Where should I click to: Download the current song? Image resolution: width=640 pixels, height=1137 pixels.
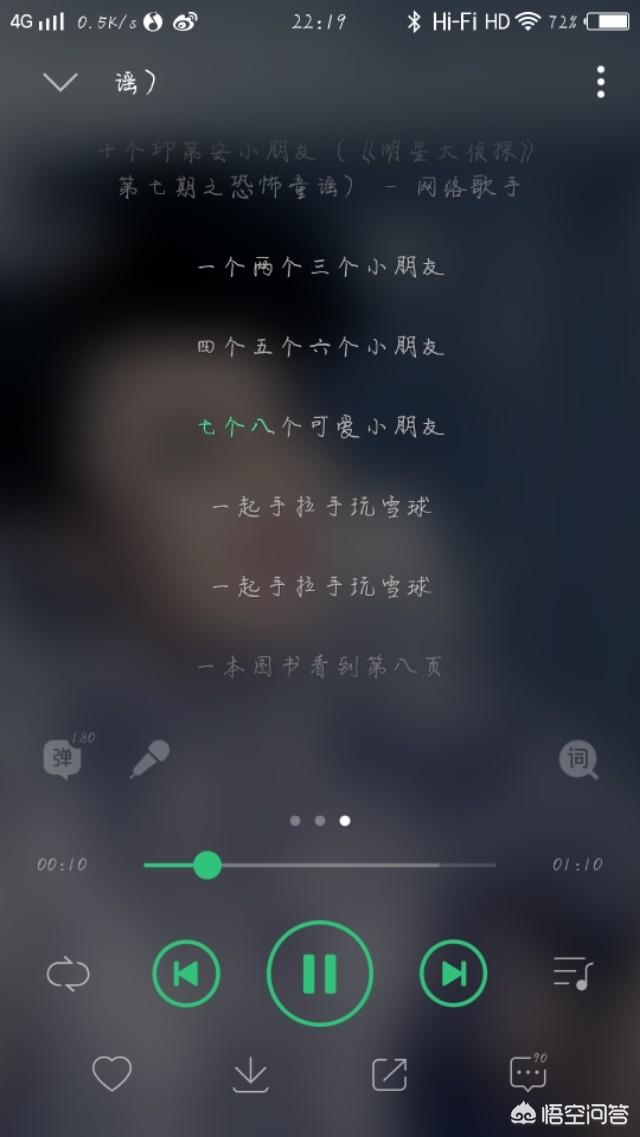point(251,1074)
